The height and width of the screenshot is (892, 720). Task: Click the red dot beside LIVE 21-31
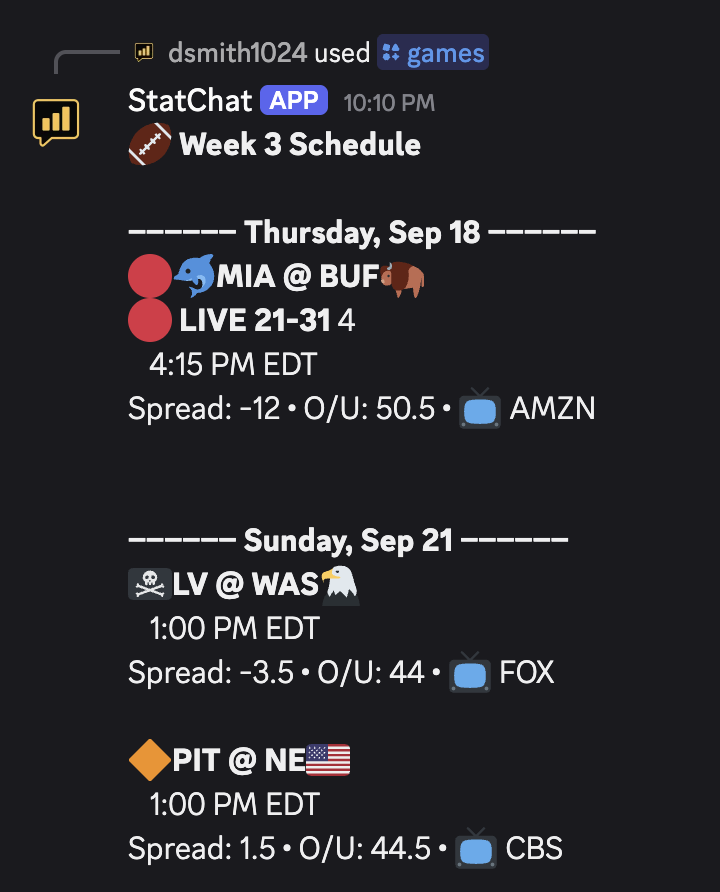click(148, 320)
